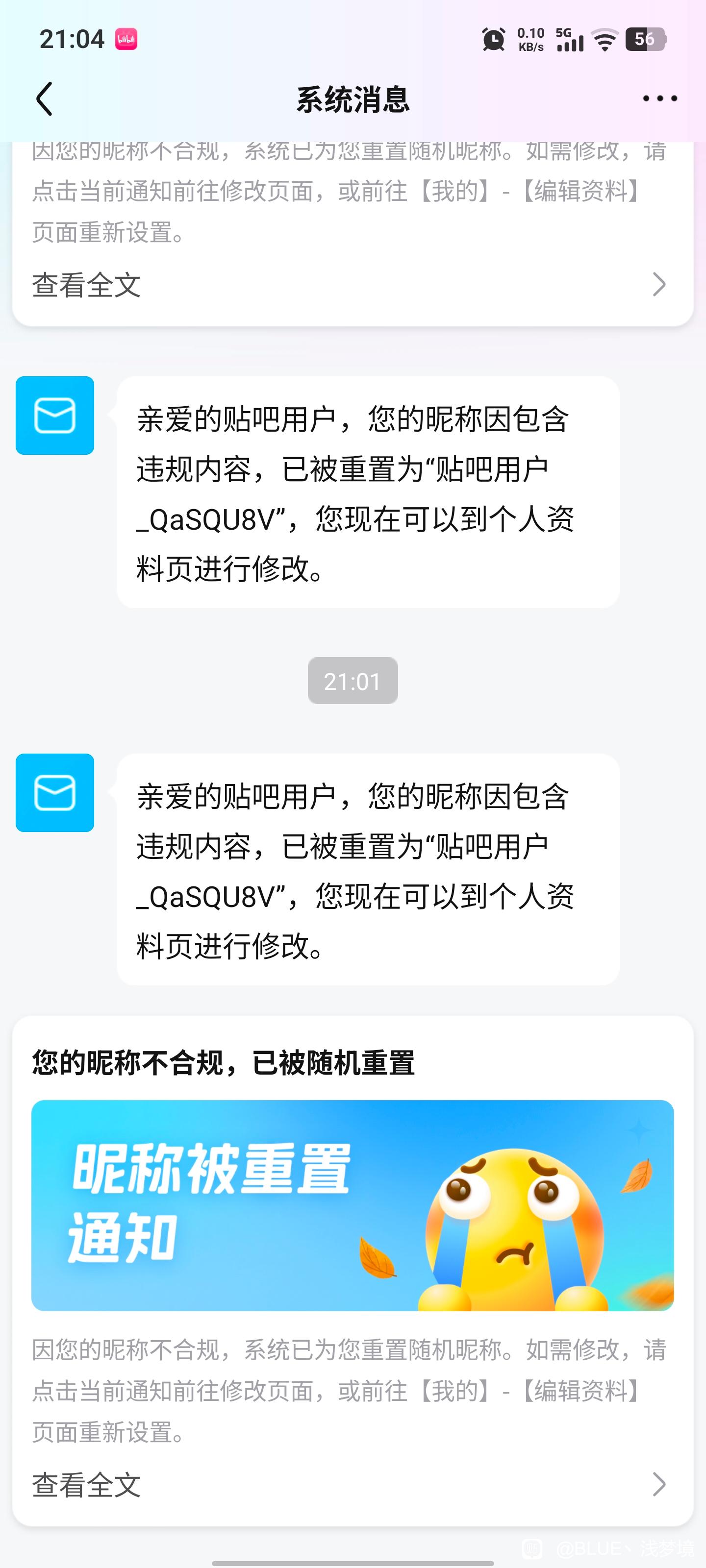Open the three-dot more options menu
This screenshot has width=706, height=1568.
point(660,98)
